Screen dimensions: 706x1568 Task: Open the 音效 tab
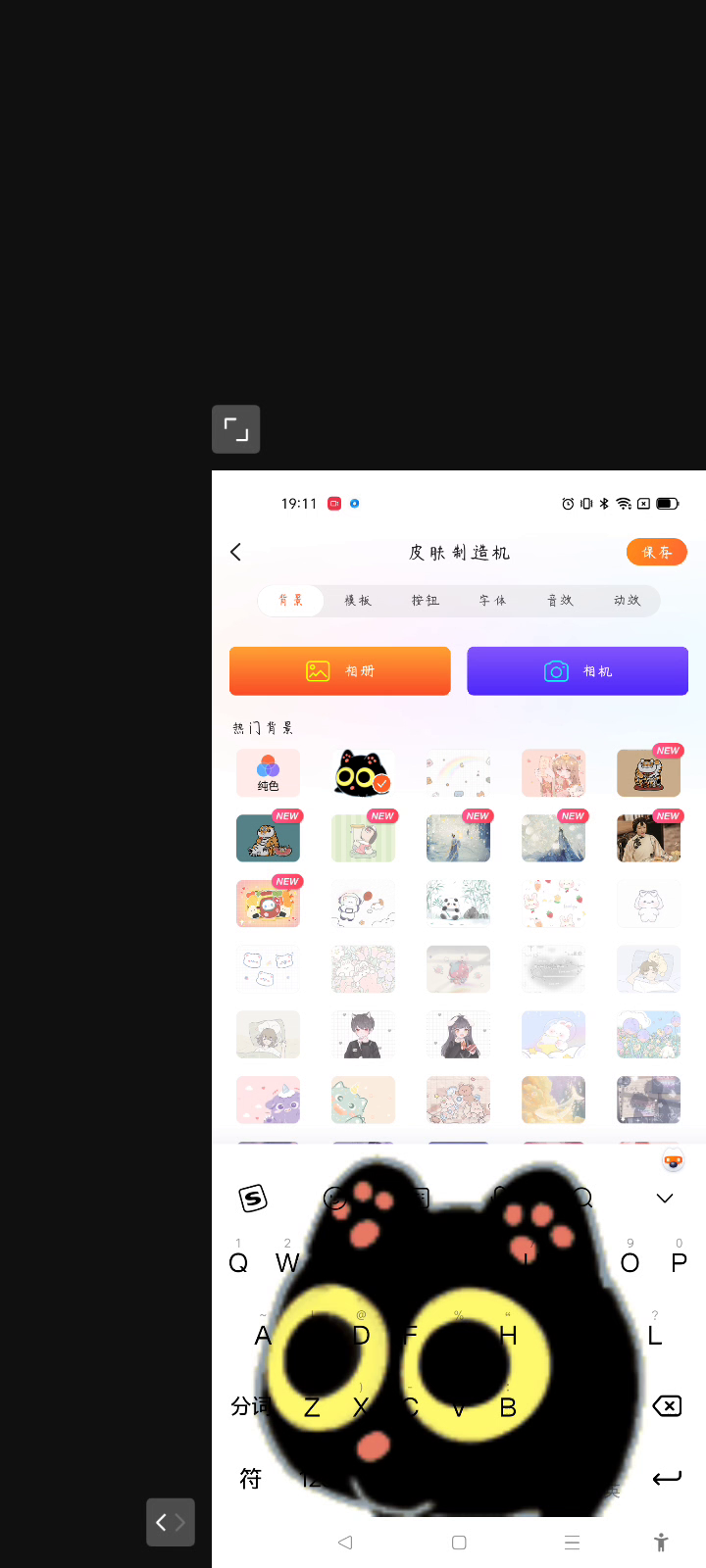560,600
